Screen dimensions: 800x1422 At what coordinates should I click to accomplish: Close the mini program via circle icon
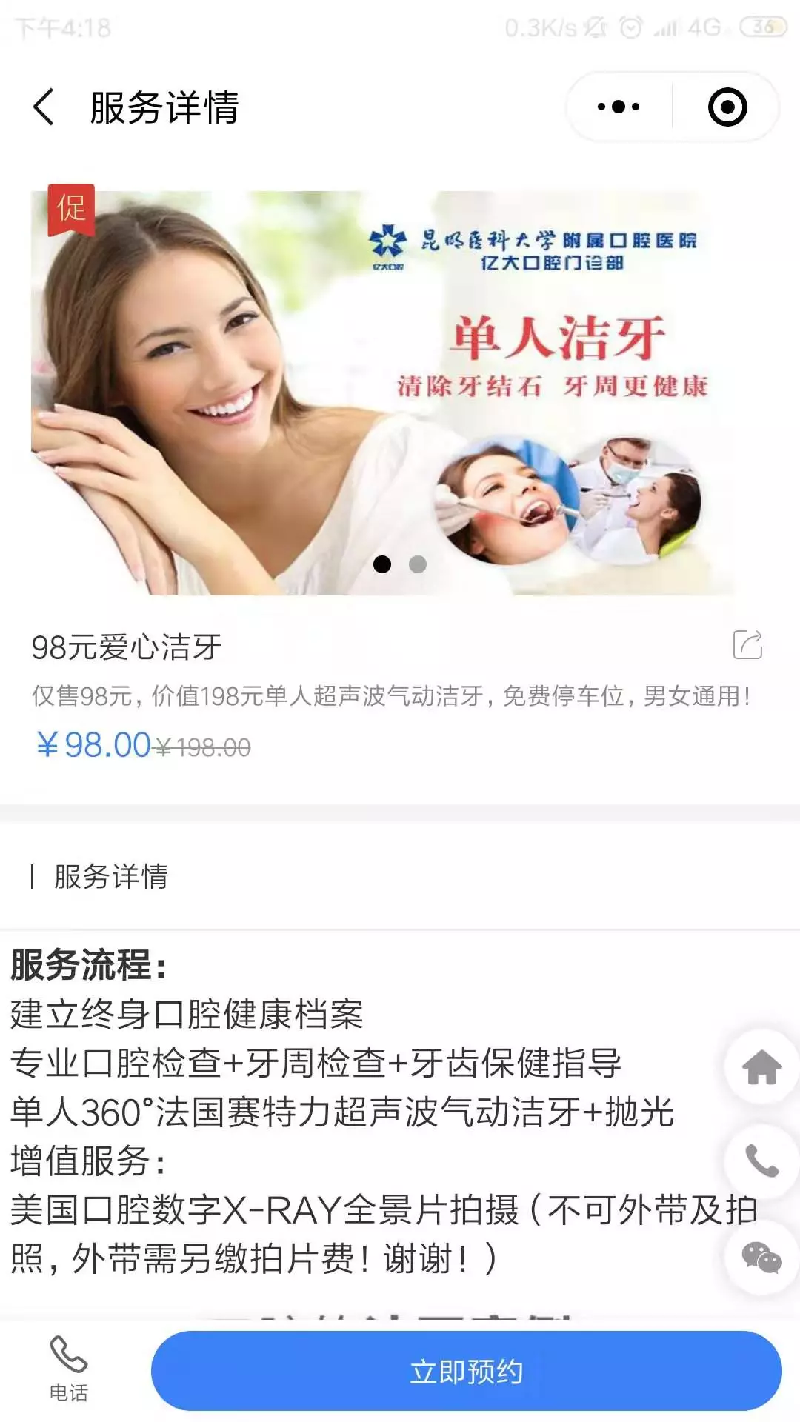tap(727, 107)
